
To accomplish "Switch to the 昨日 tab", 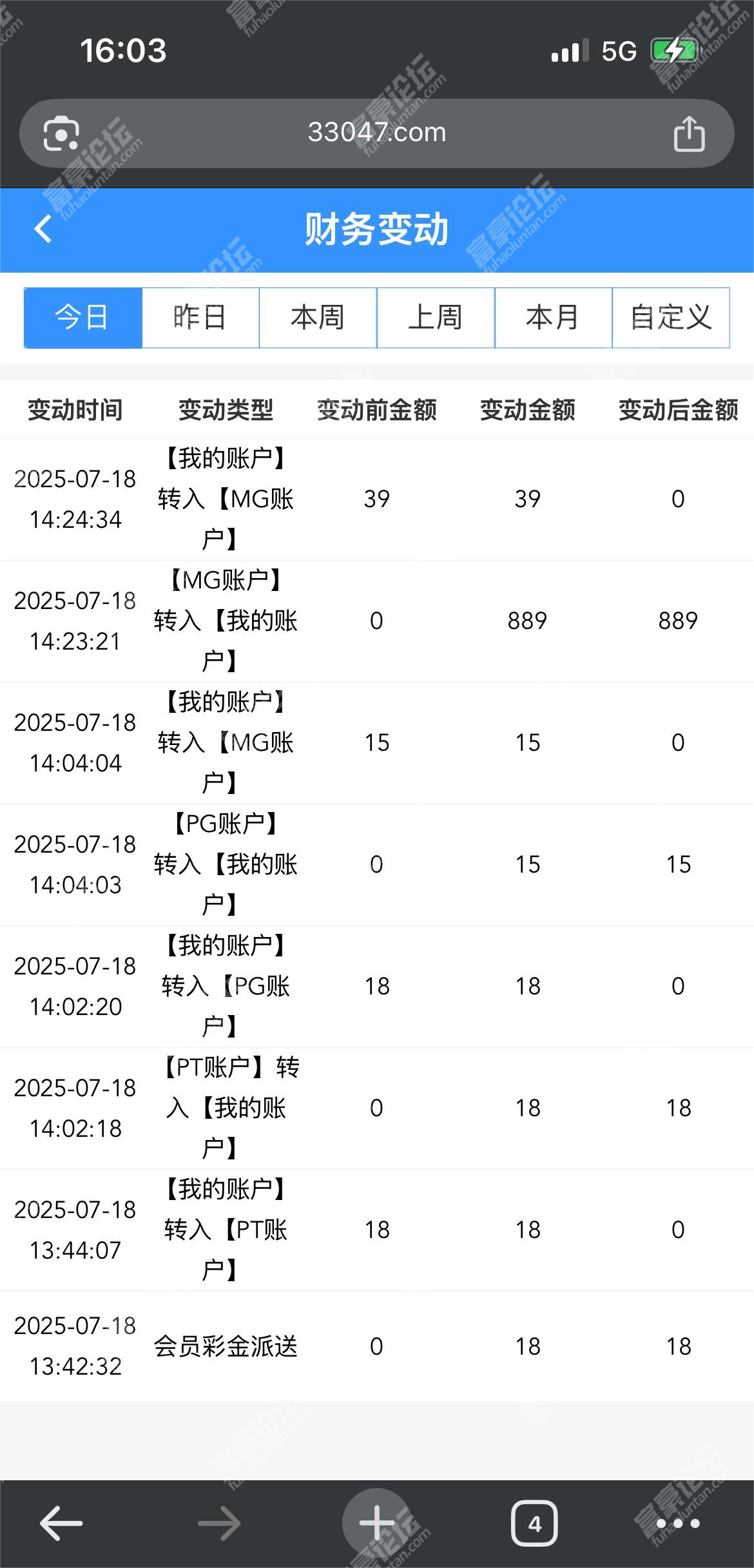I will point(200,318).
